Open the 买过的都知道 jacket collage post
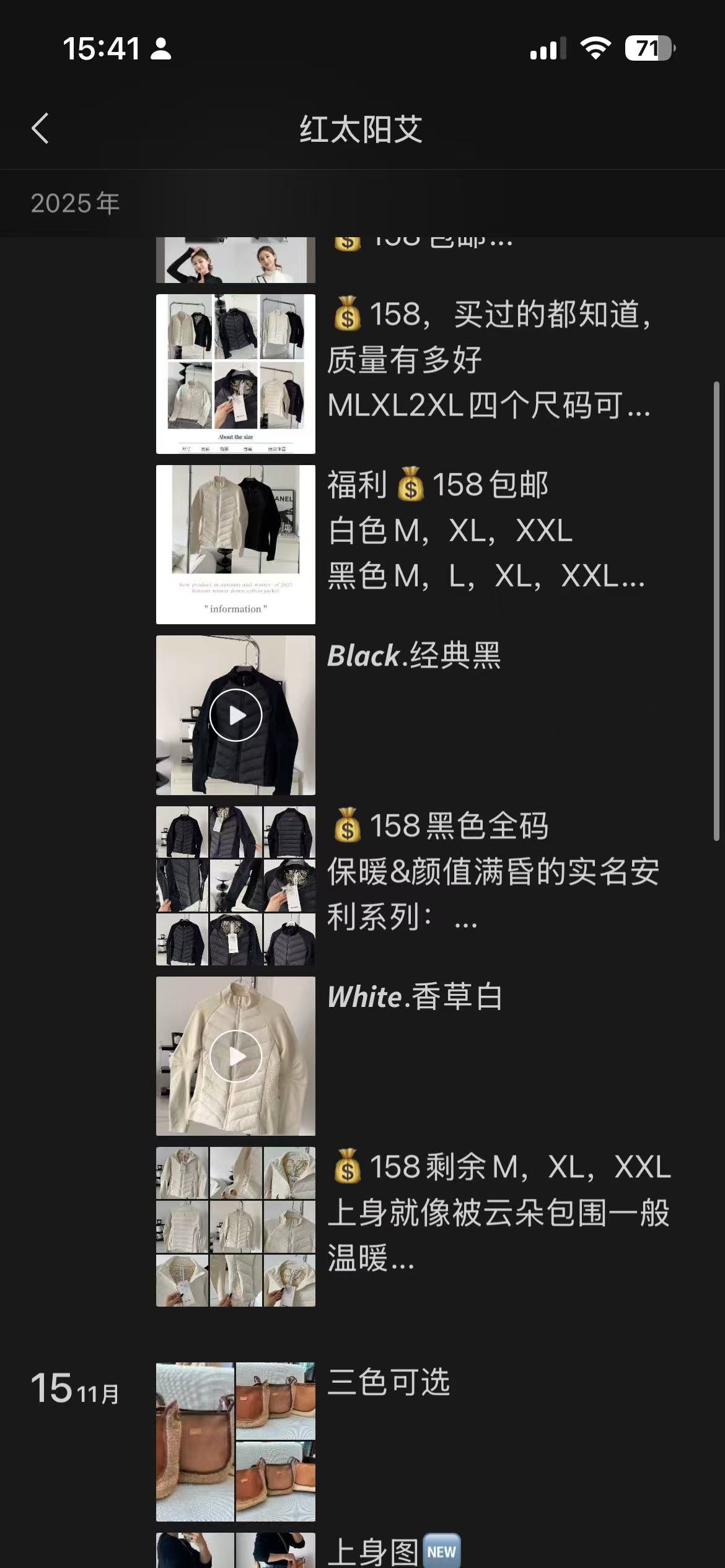 click(x=235, y=373)
